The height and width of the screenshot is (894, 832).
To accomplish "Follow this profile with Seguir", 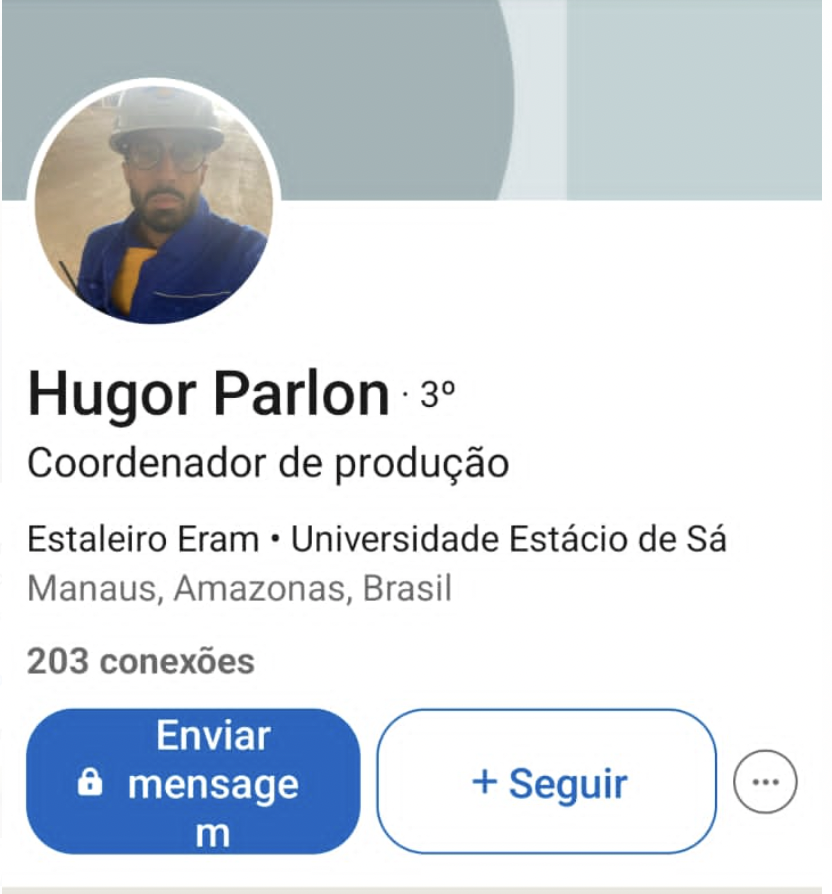I will pyautogui.click(x=547, y=781).
